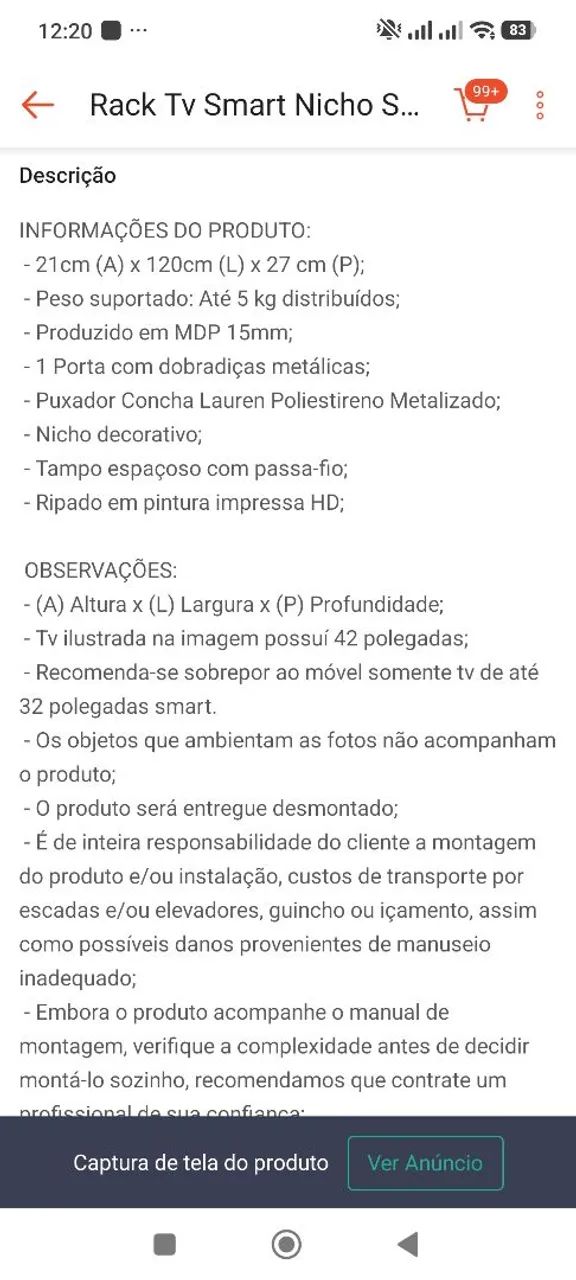Tap the system back triangle
This screenshot has width=576, height=1280.
407,1244
